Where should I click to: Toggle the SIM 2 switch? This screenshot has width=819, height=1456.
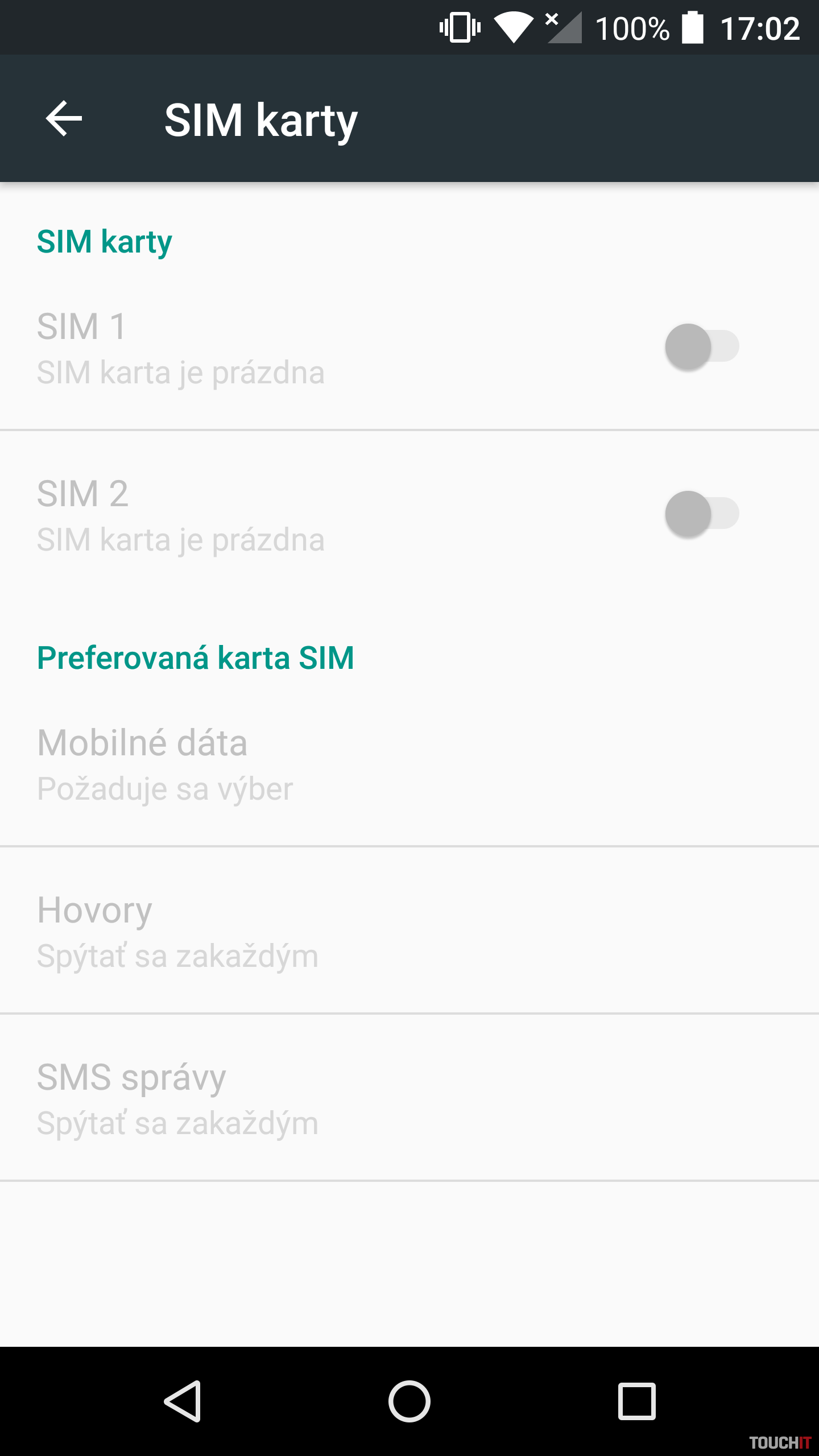tap(701, 514)
